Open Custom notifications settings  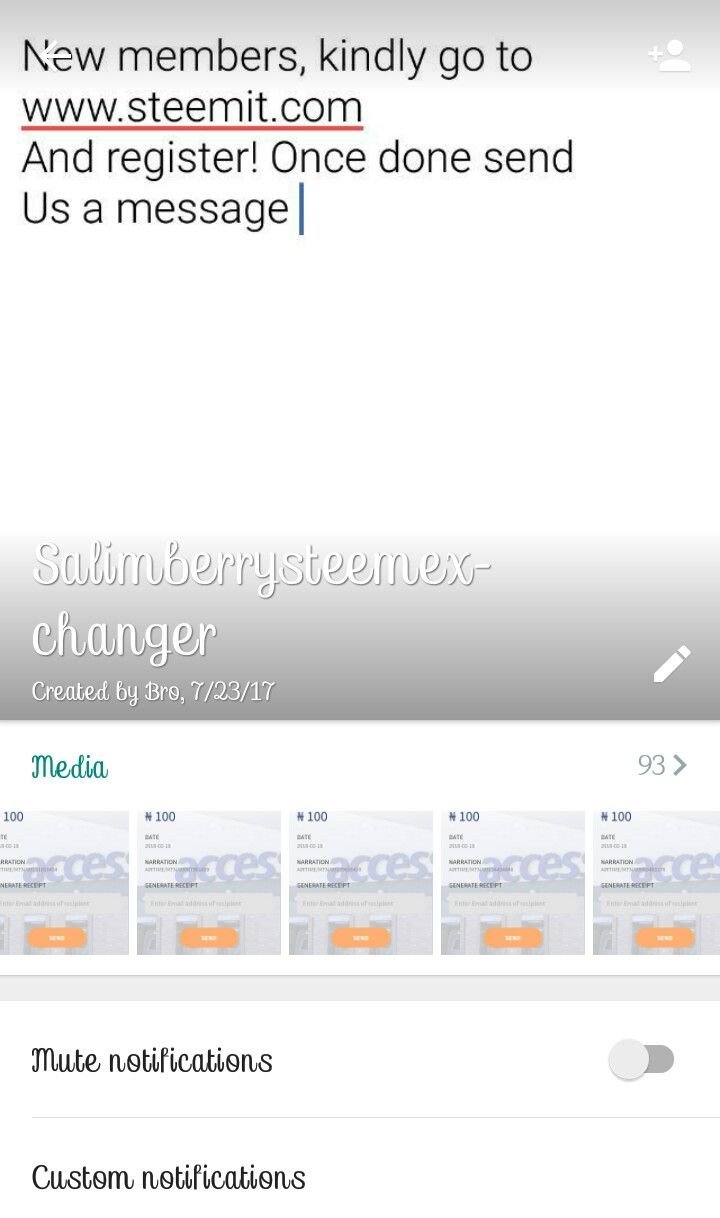(x=168, y=1177)
